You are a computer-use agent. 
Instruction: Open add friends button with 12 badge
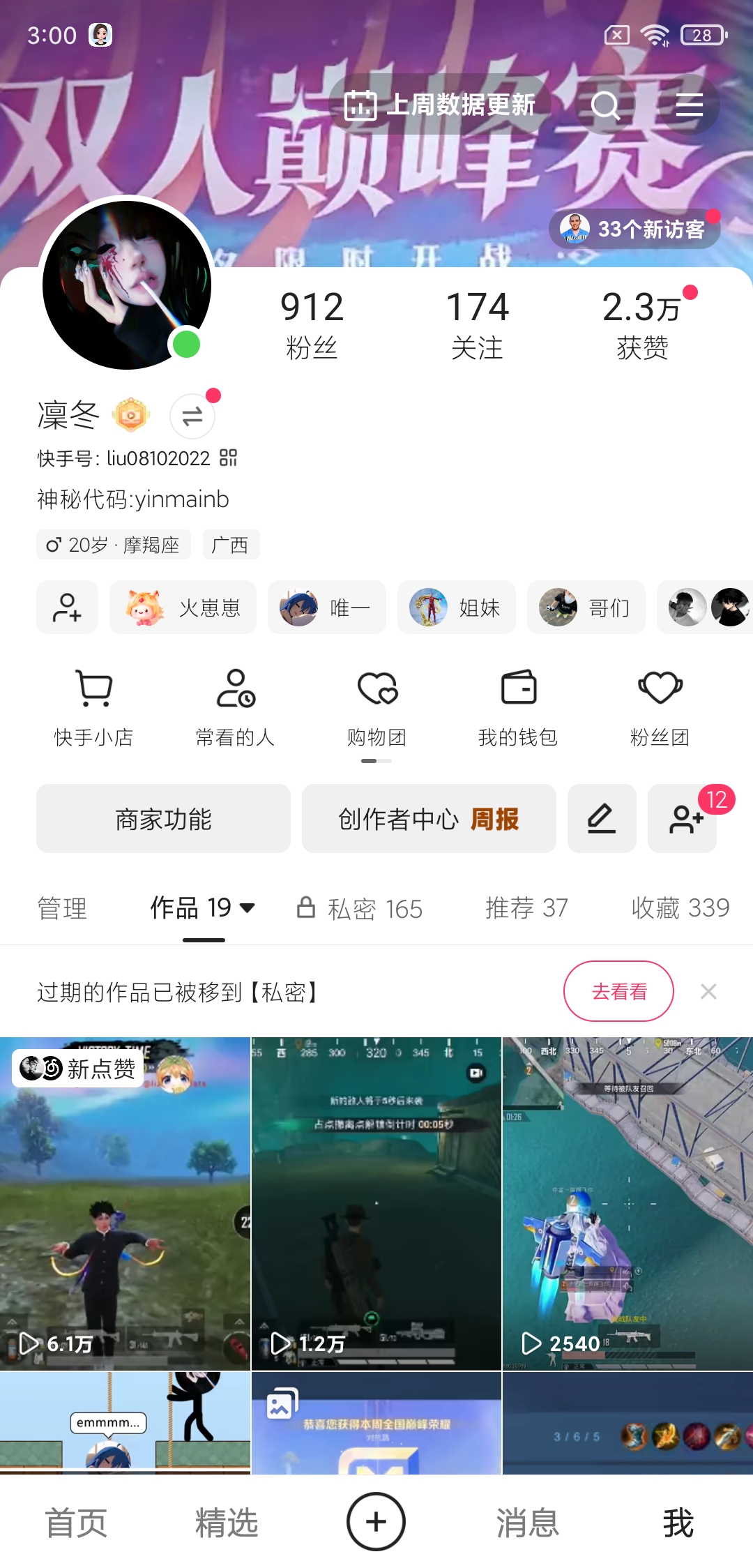pos(683,819)
